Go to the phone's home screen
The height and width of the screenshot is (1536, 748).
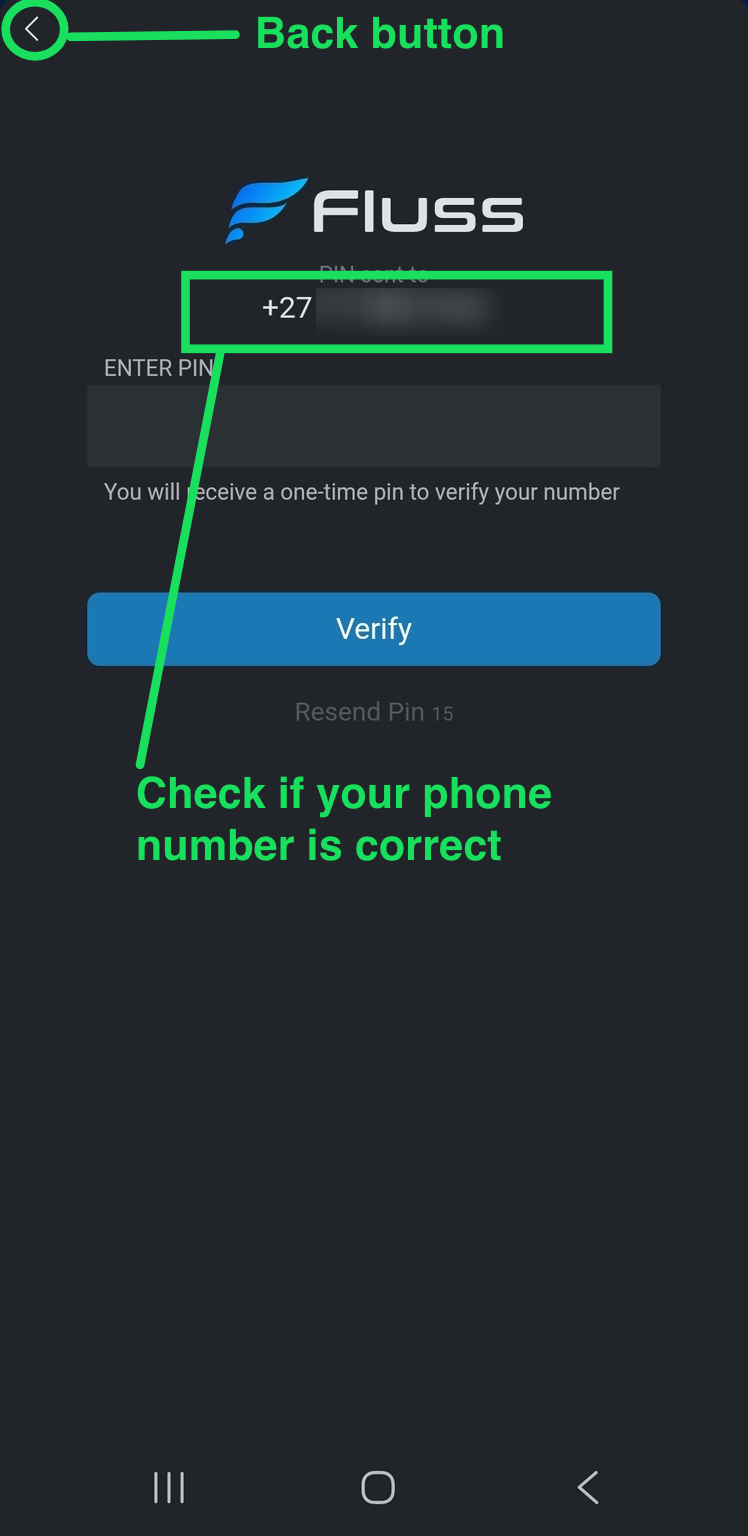[x=377, y=1487]
